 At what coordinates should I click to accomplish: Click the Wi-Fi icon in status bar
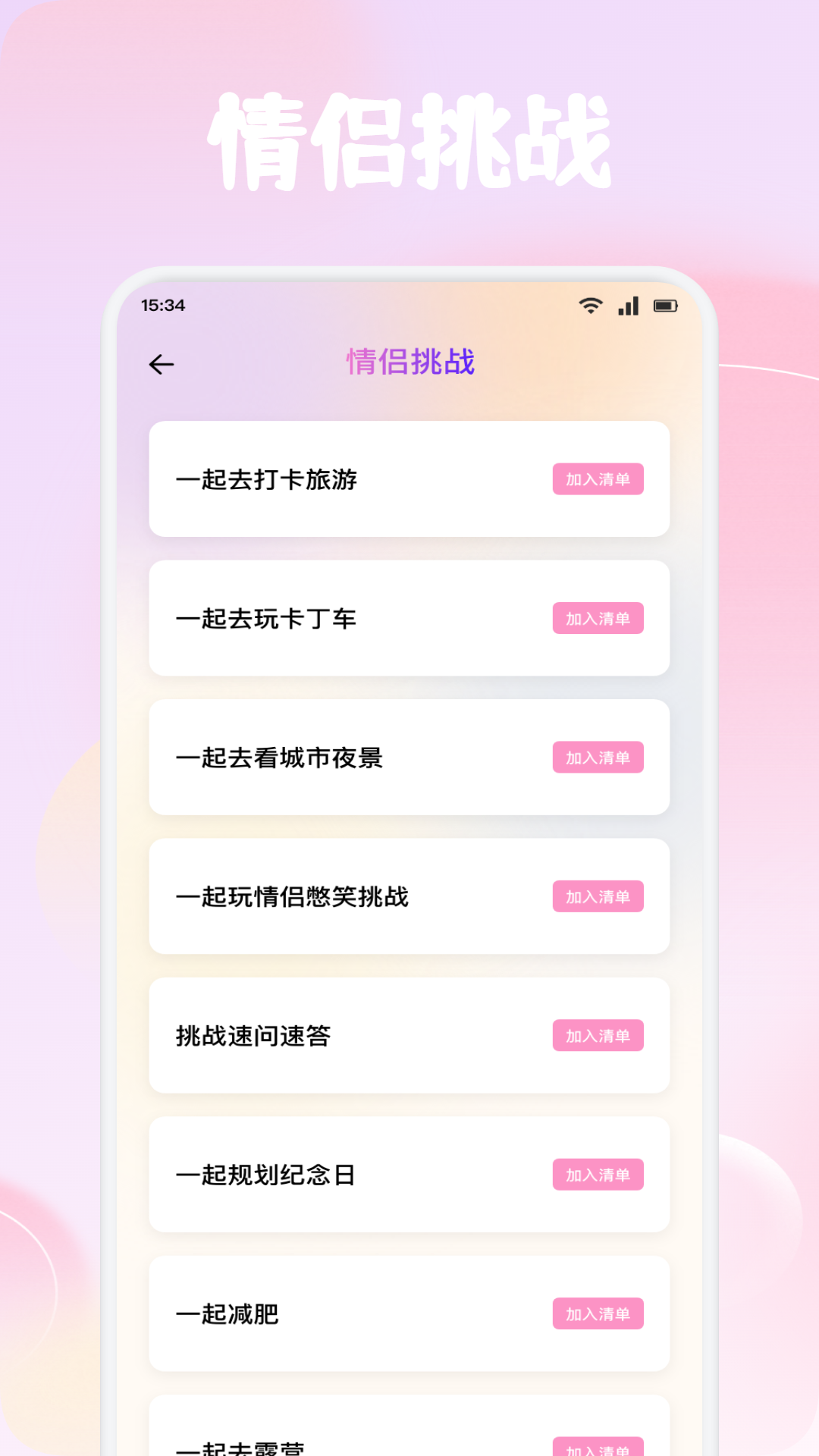tap(590, 306)
